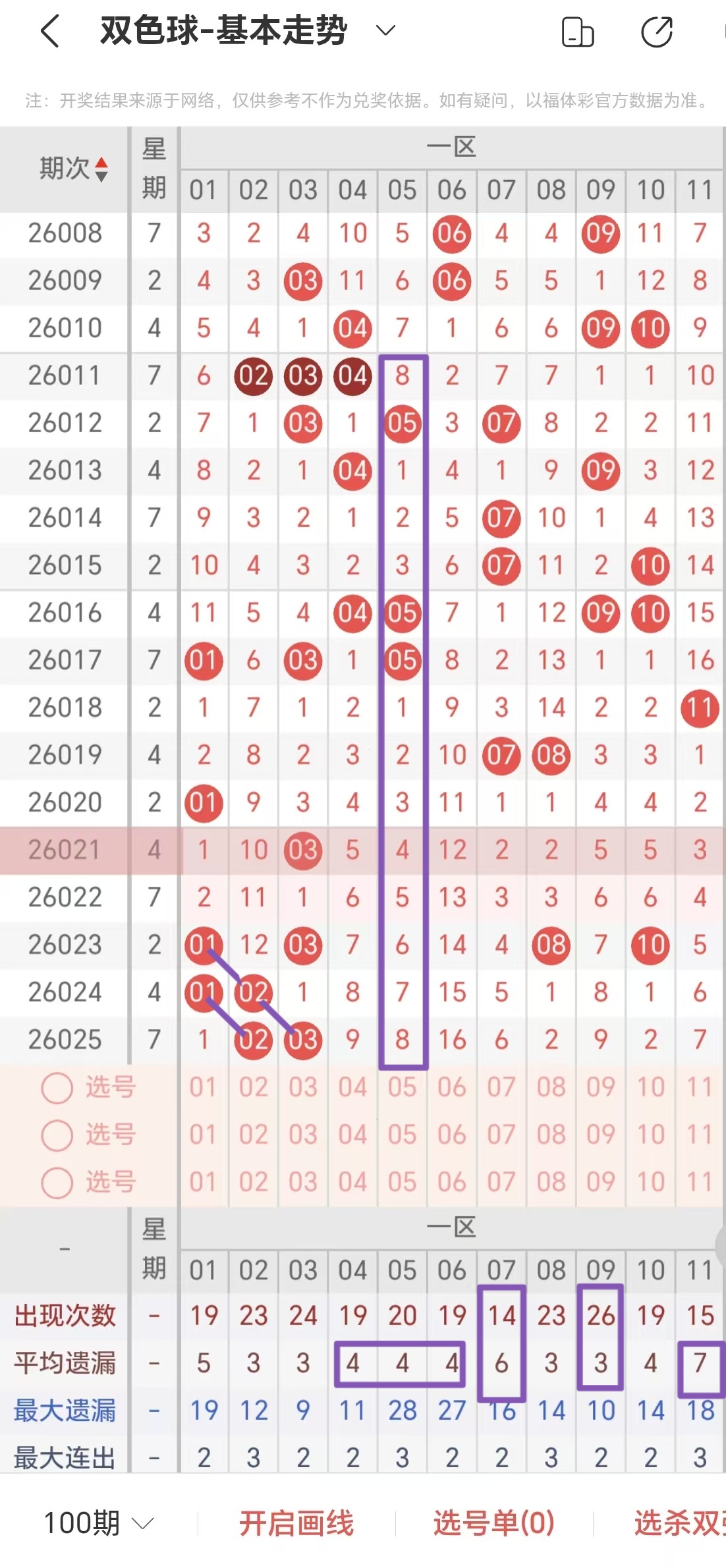This screenshot has height=1568, width=726.
Task: Select number 01 in the second 选号 row
Action: pos(204,1135)
